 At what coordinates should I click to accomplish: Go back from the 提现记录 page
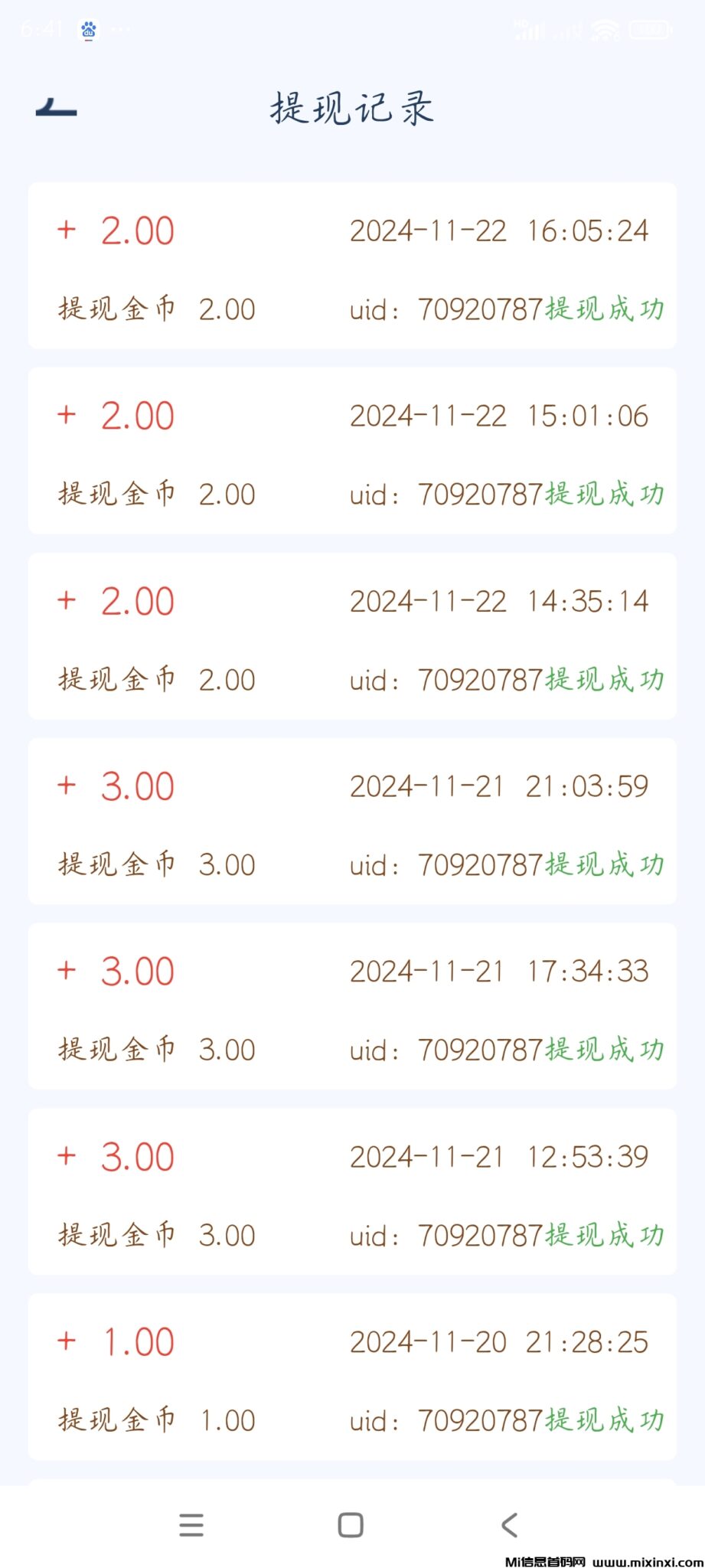pyautogui.click(x=56, y=108)
